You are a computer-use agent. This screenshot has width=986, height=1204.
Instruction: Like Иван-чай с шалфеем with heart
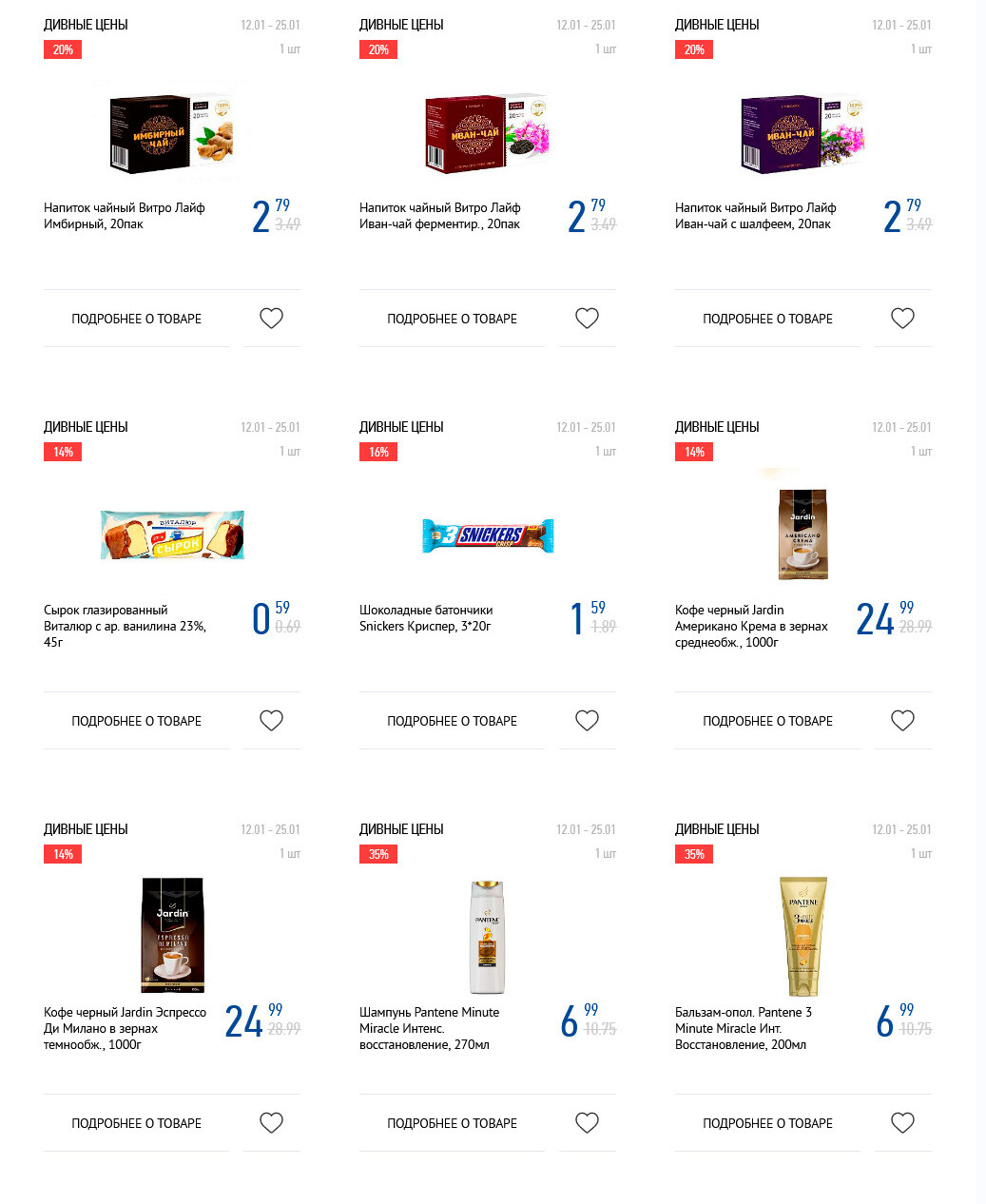pos(902,319)
